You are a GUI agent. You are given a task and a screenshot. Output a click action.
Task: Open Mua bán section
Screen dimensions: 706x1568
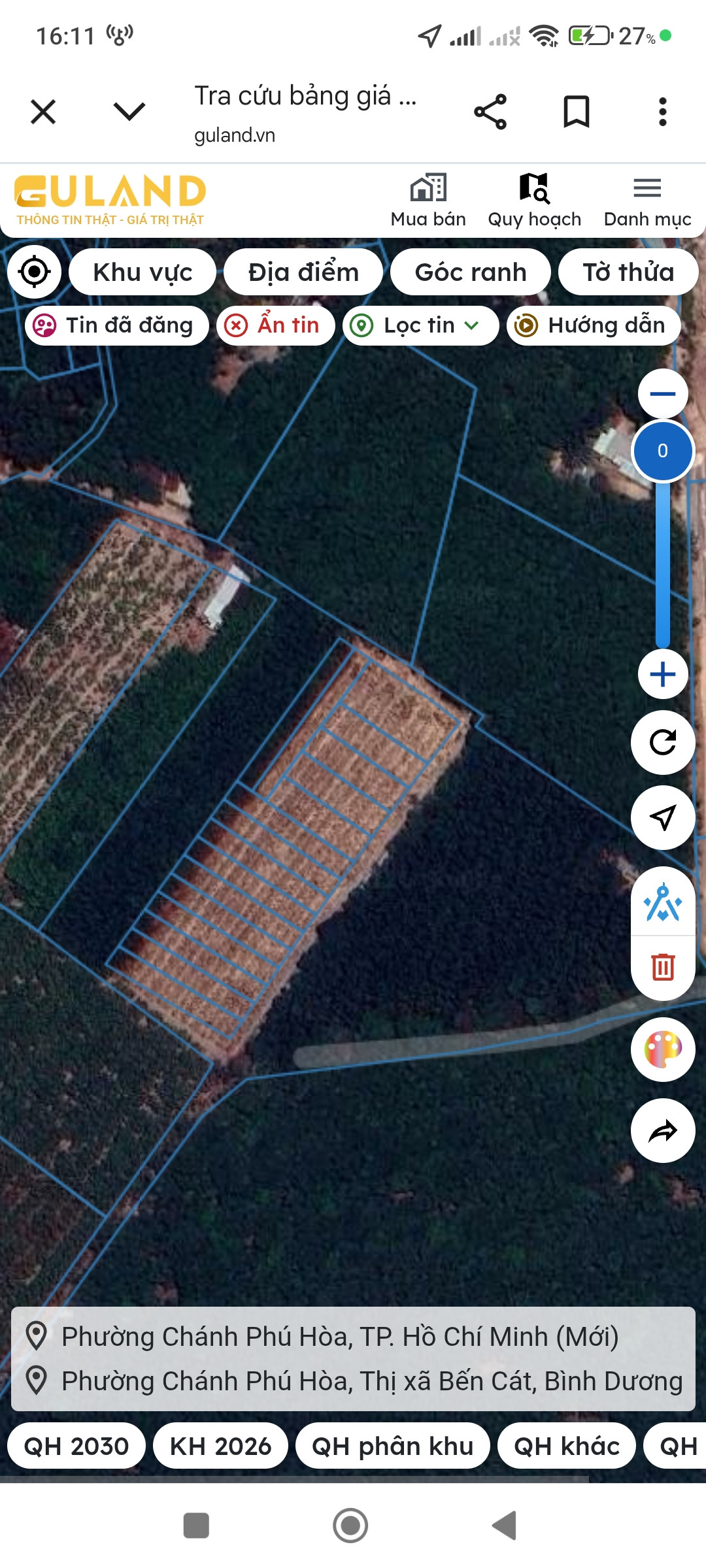[x=428, y=201]
